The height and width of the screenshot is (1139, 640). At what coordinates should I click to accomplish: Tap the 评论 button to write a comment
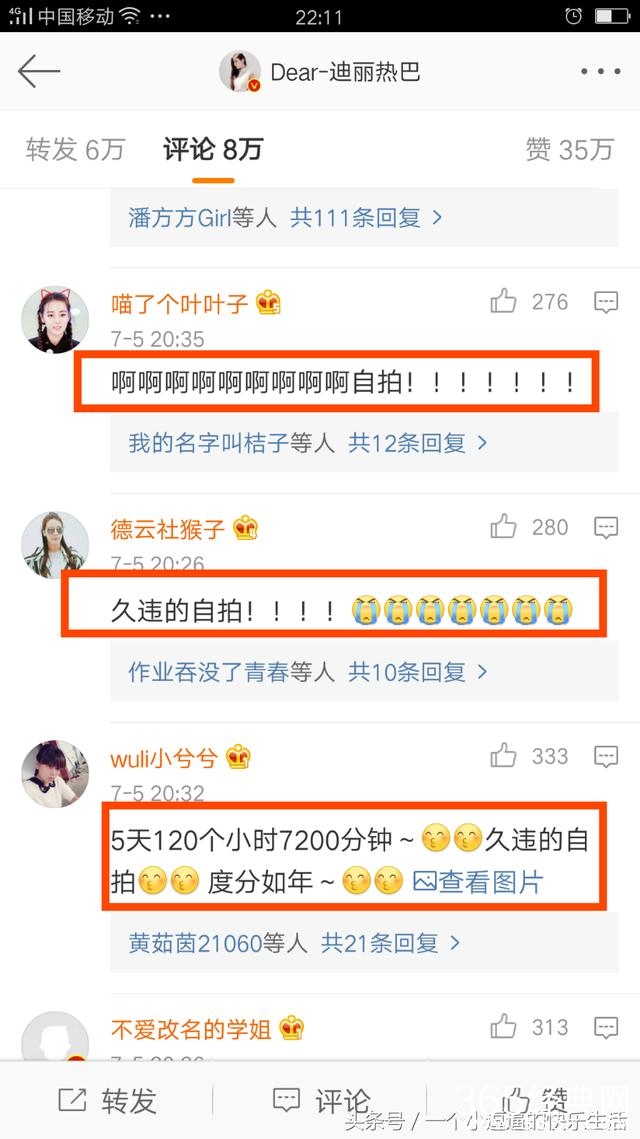(x=322, y=1101)
